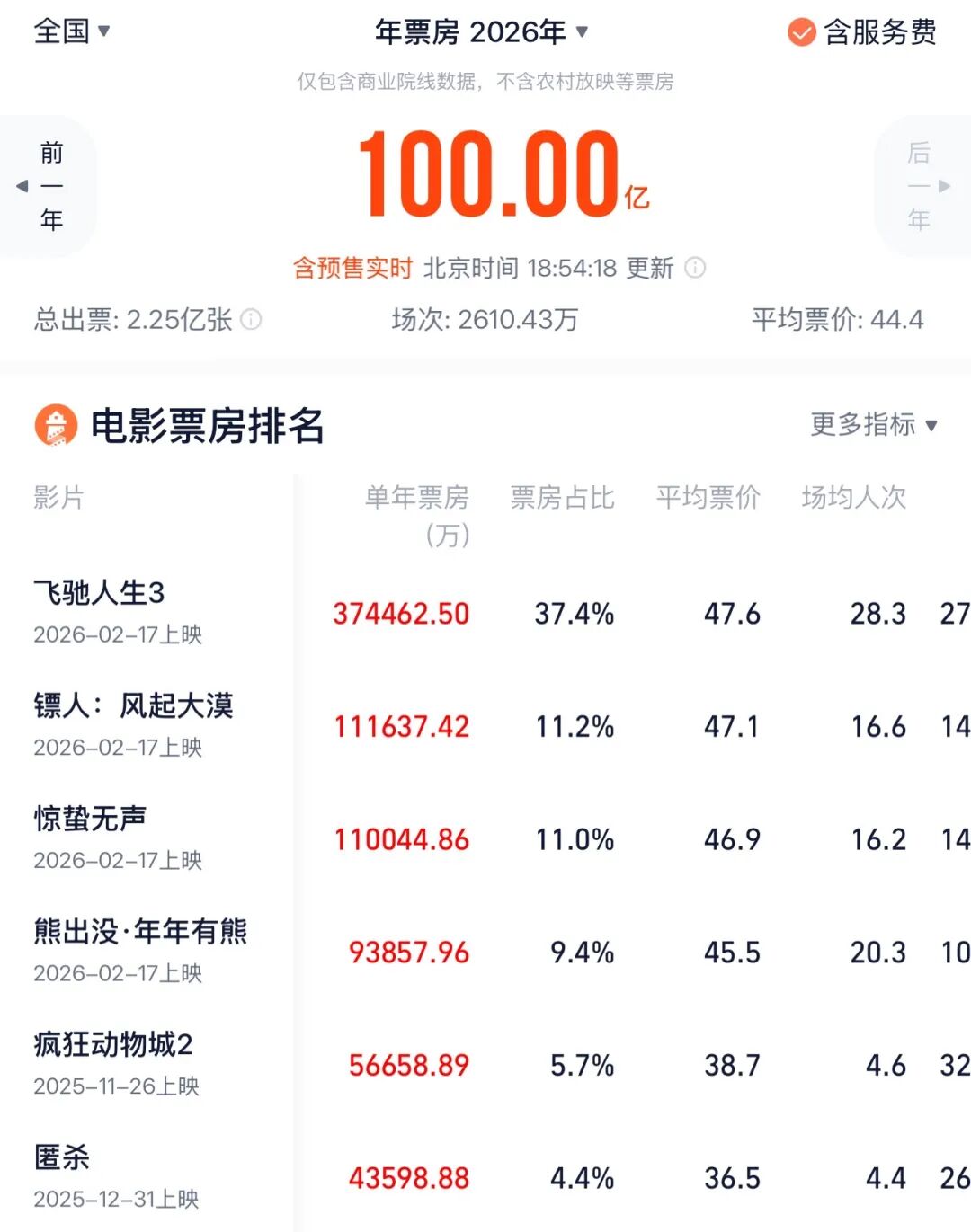Open the 全国 region dropdown
The image size is (971, 1232).
coord(72,31)
